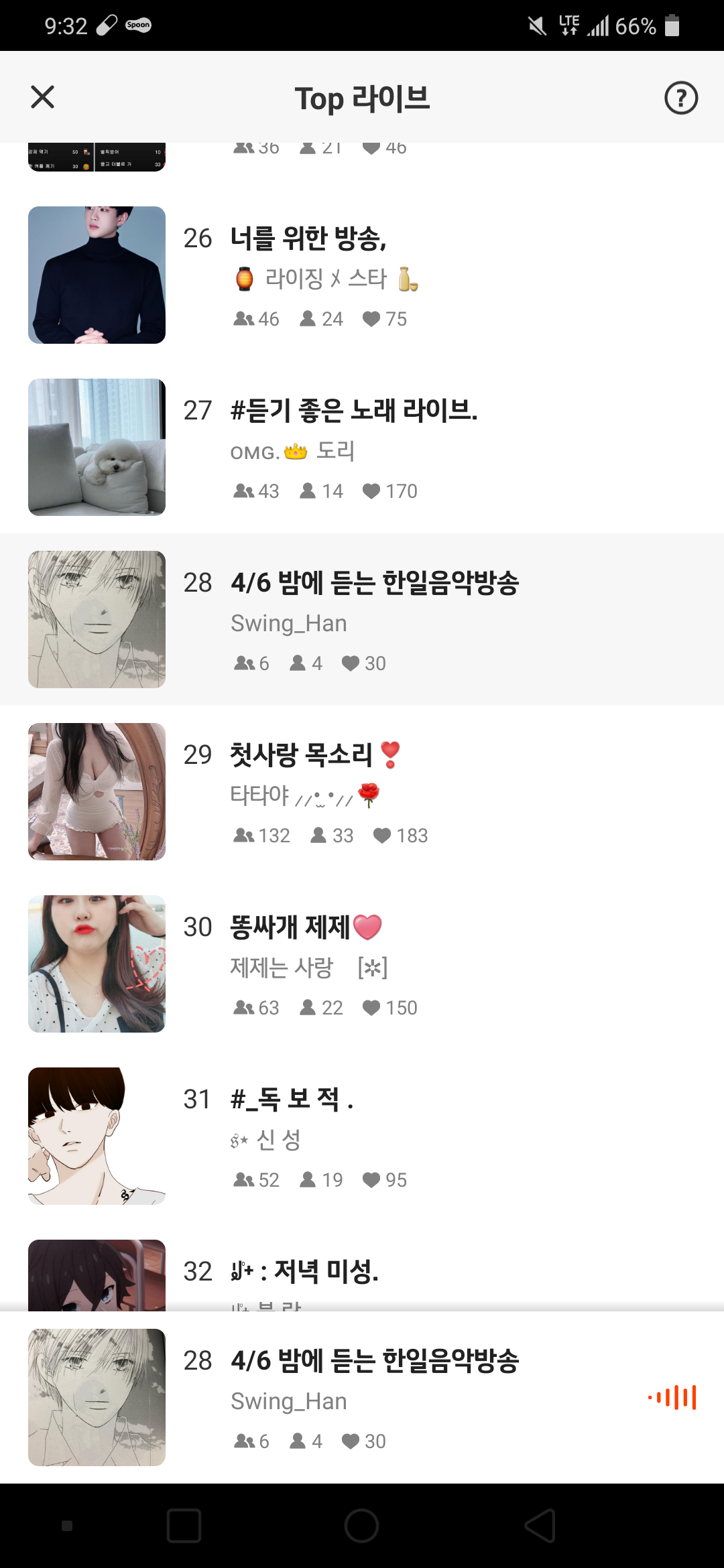This screenshot has width=724, height=1568.
Task: Open live #_독 보 적 ranked 31
Action: [362, 1136]
